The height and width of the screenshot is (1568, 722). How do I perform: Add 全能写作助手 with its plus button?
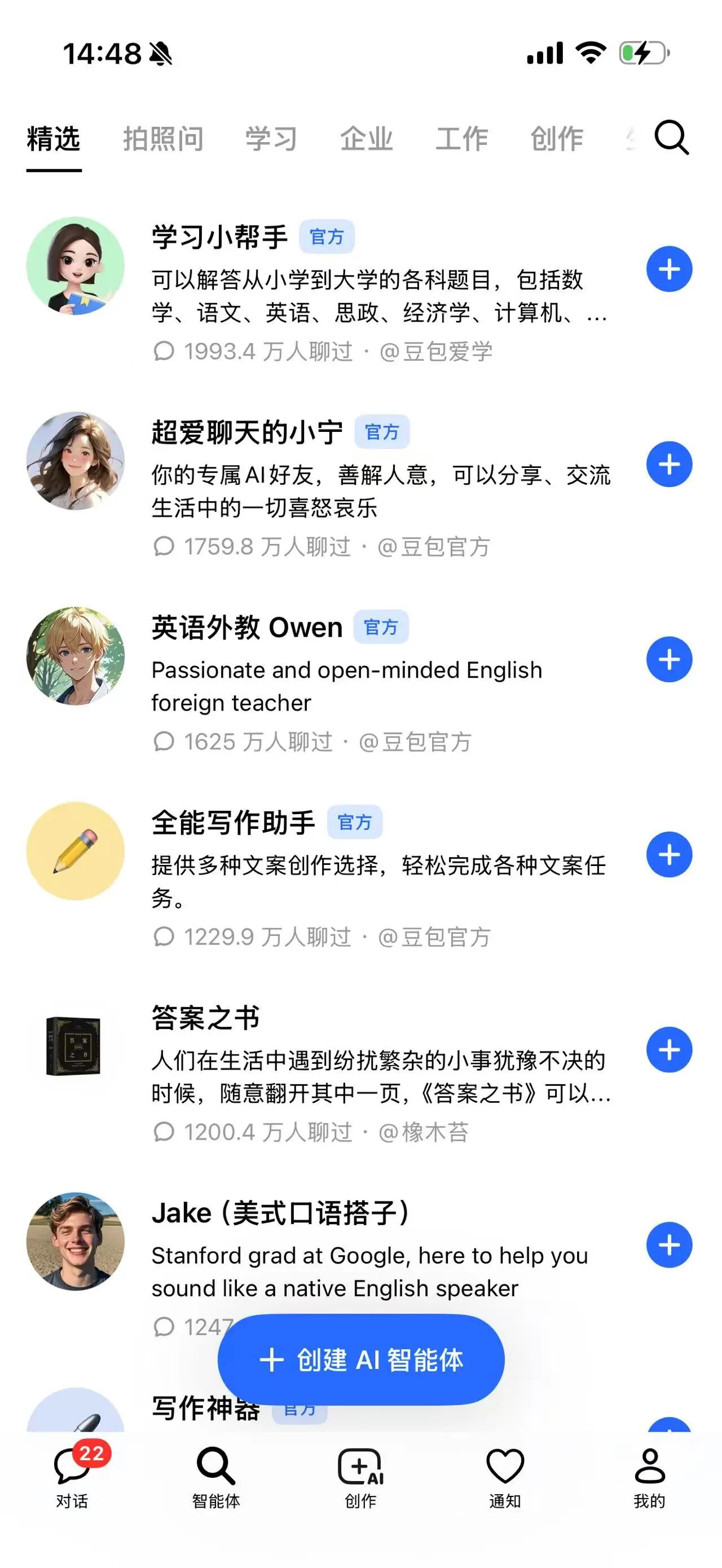[669, 855]
